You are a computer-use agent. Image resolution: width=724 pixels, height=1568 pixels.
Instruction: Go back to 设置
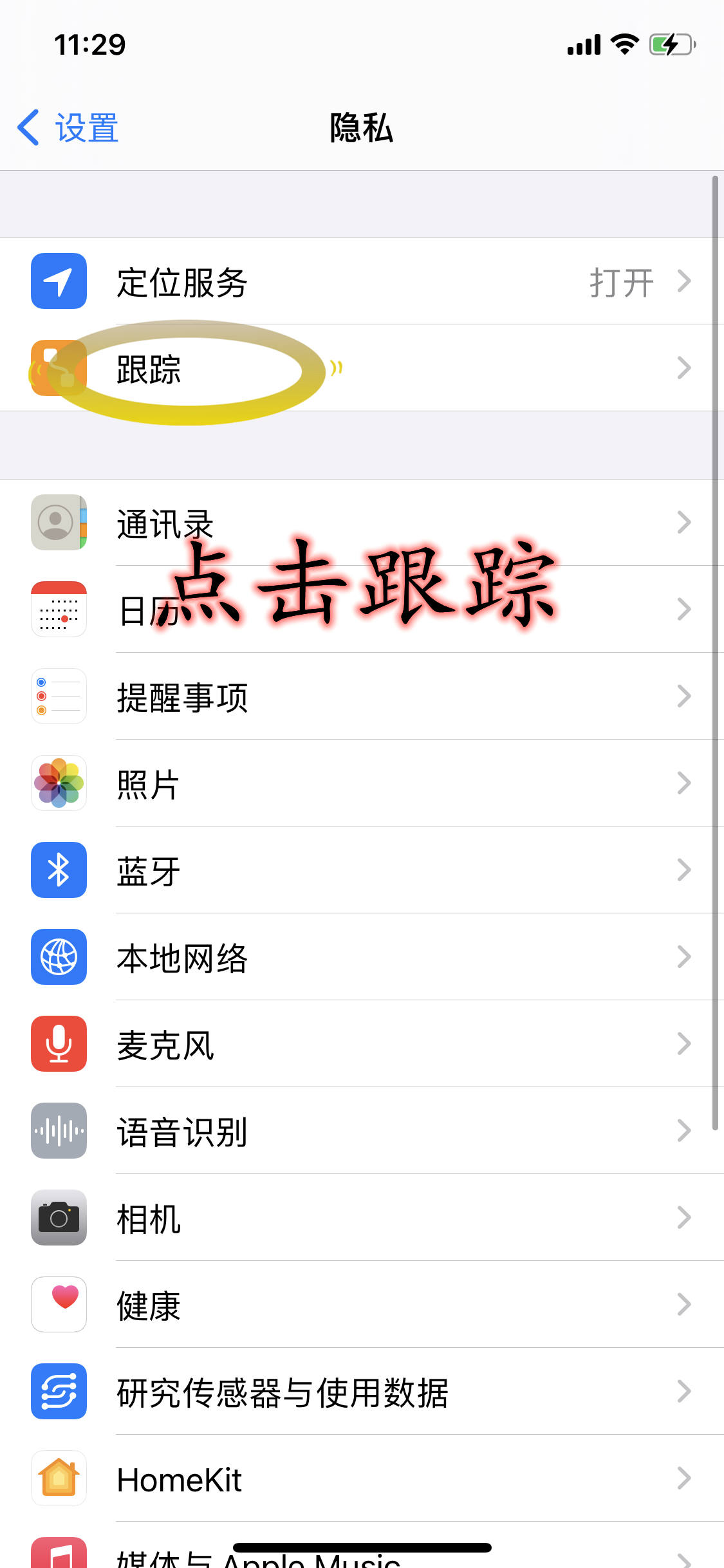click(x=68, y=127)
